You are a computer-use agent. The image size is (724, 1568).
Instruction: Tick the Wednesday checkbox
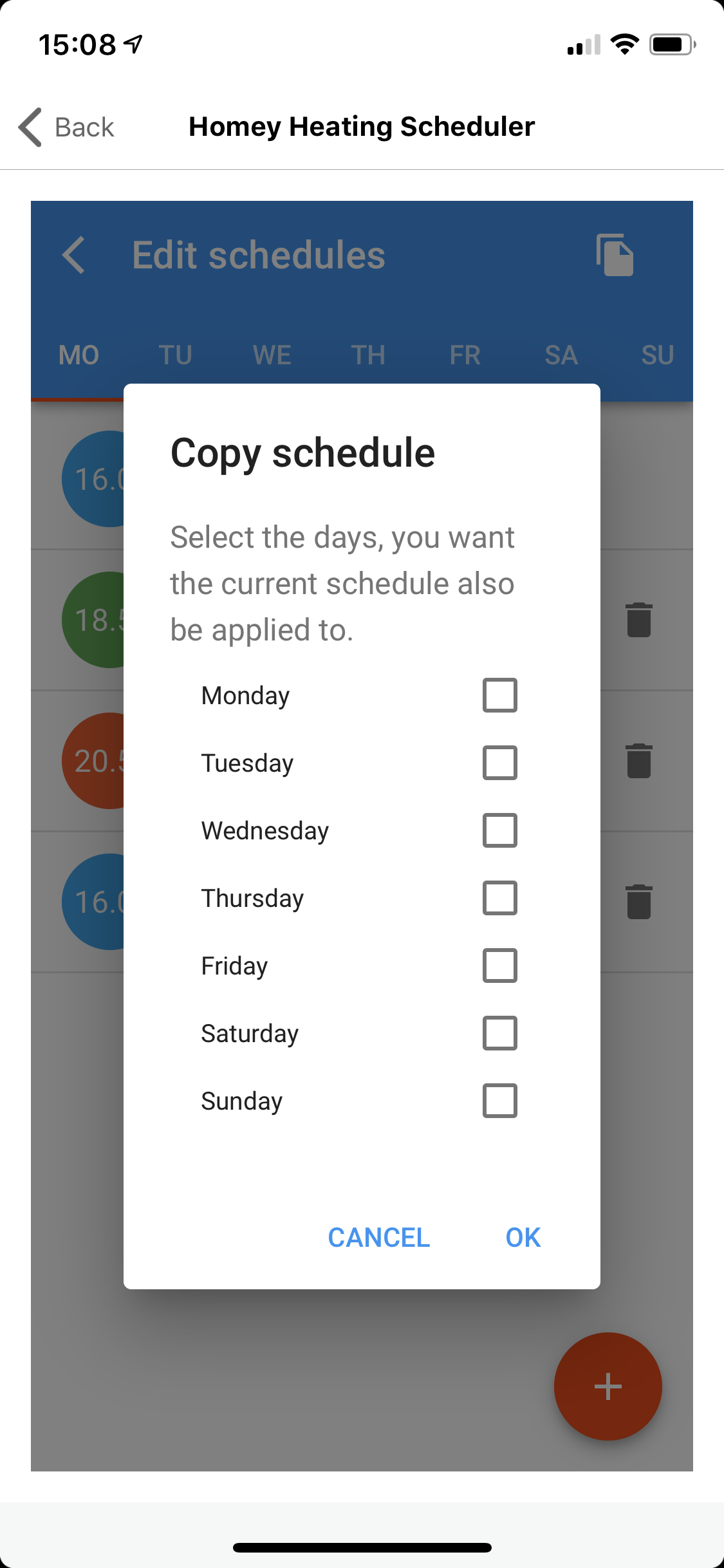tap(499, 830)
